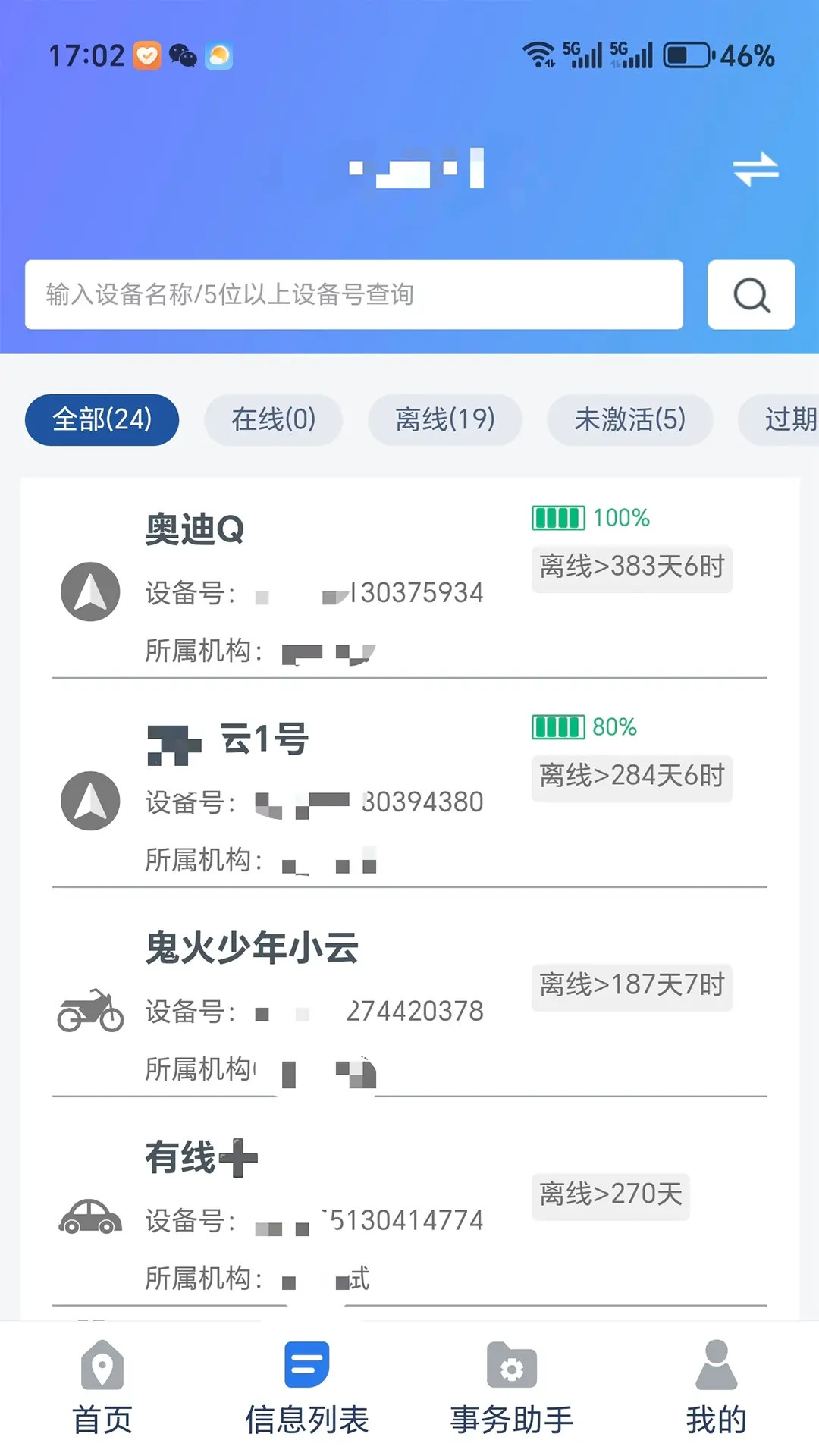This screenshot has height=1456, width=819.
Task: Switch filter to 离线(19)
Action: [445, 420]
